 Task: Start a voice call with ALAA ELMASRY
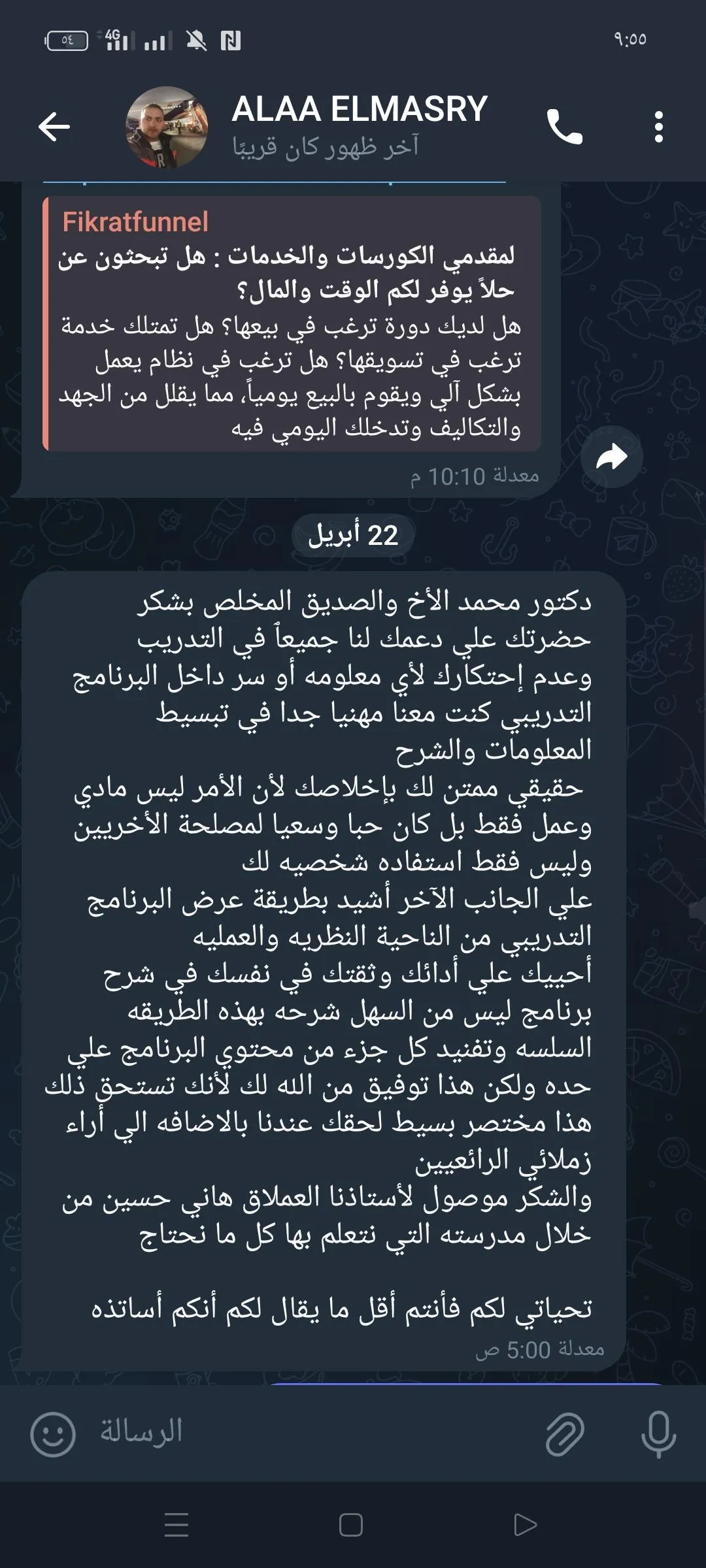564,127
